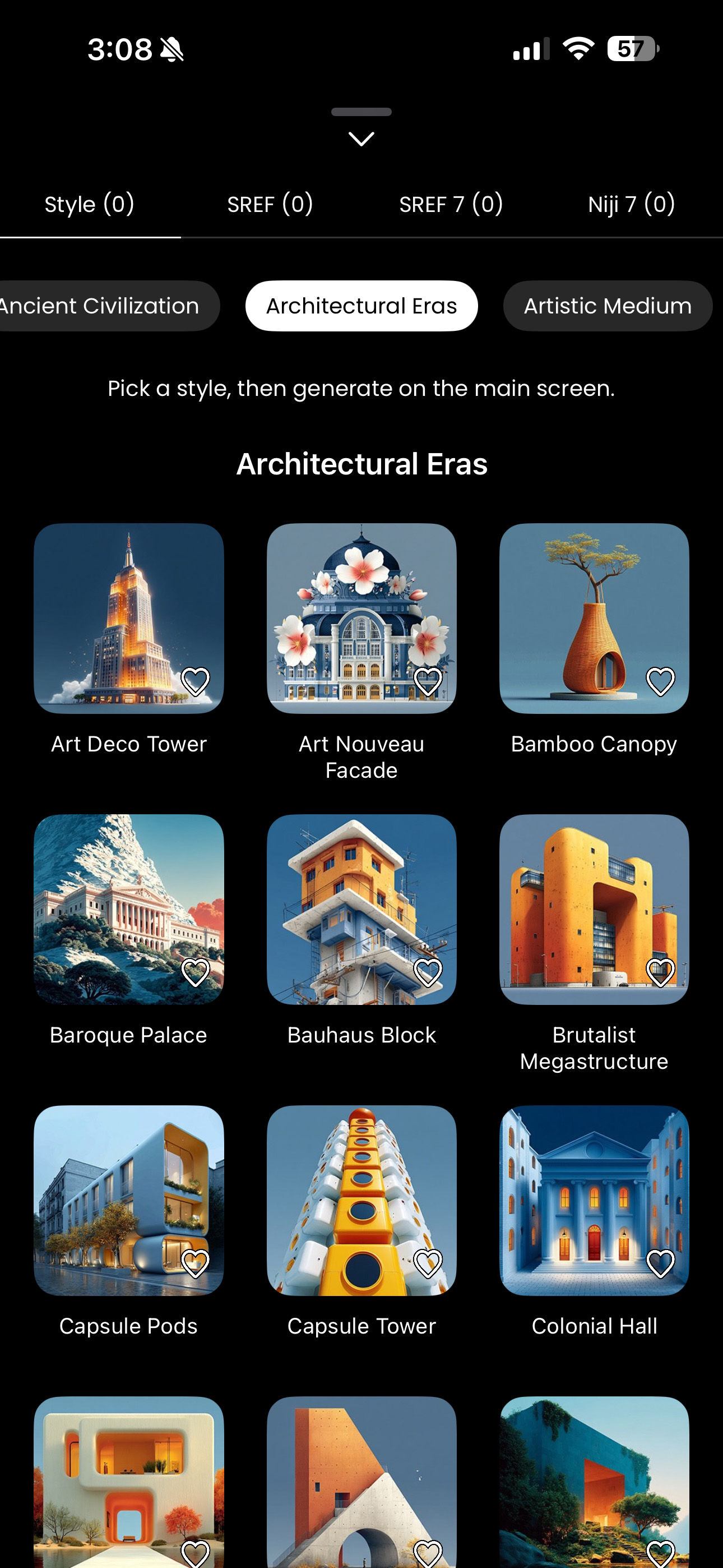
Task: Favorite the Capsule Tower style
Action: [428, 1263]
